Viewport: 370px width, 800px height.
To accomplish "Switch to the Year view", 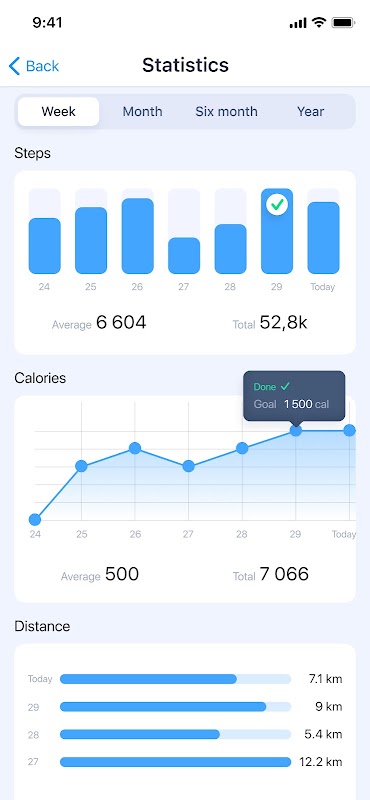I will pyautogui.click(x=311, y=111).
